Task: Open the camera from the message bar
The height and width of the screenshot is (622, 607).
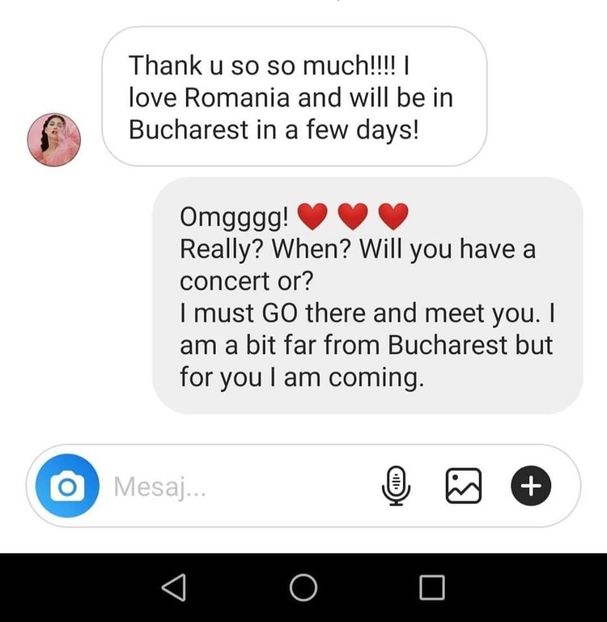Action: [x=67, y=487]
